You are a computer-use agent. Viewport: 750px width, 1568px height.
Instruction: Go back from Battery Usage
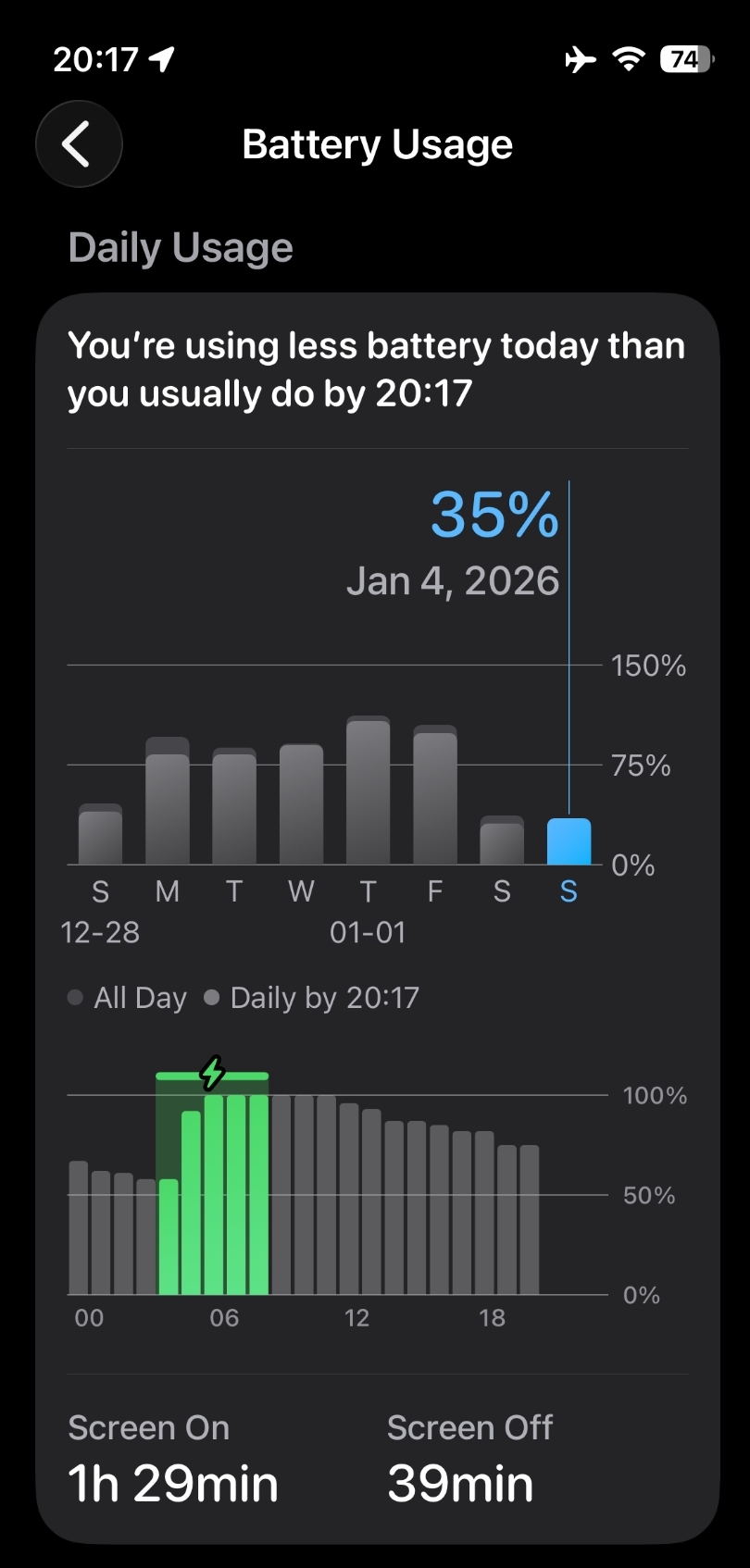79,144
